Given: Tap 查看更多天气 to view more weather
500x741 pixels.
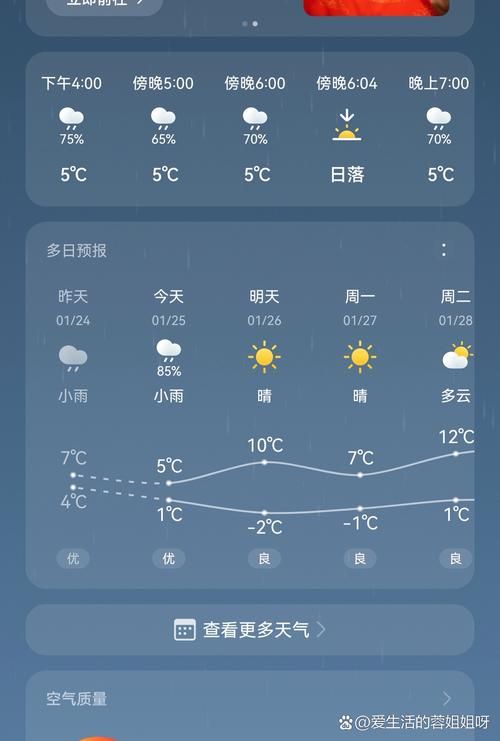Looking at the screenshot, I should [x=250, y=629].
